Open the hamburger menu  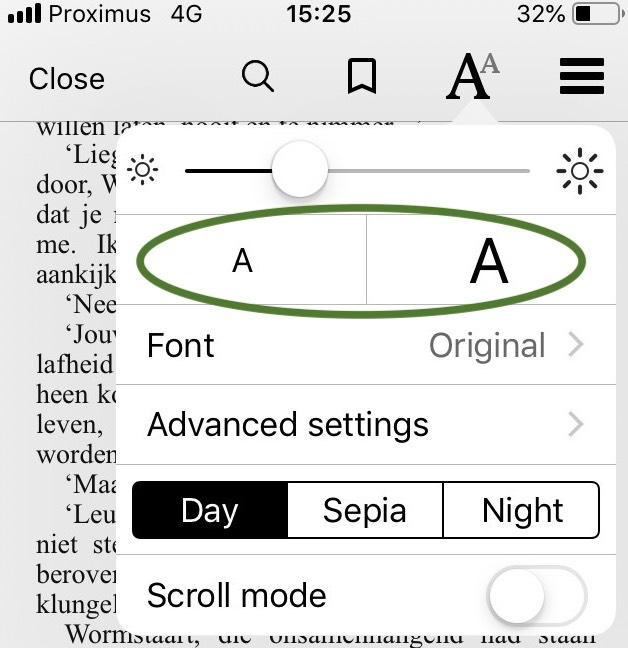[582, 76]
